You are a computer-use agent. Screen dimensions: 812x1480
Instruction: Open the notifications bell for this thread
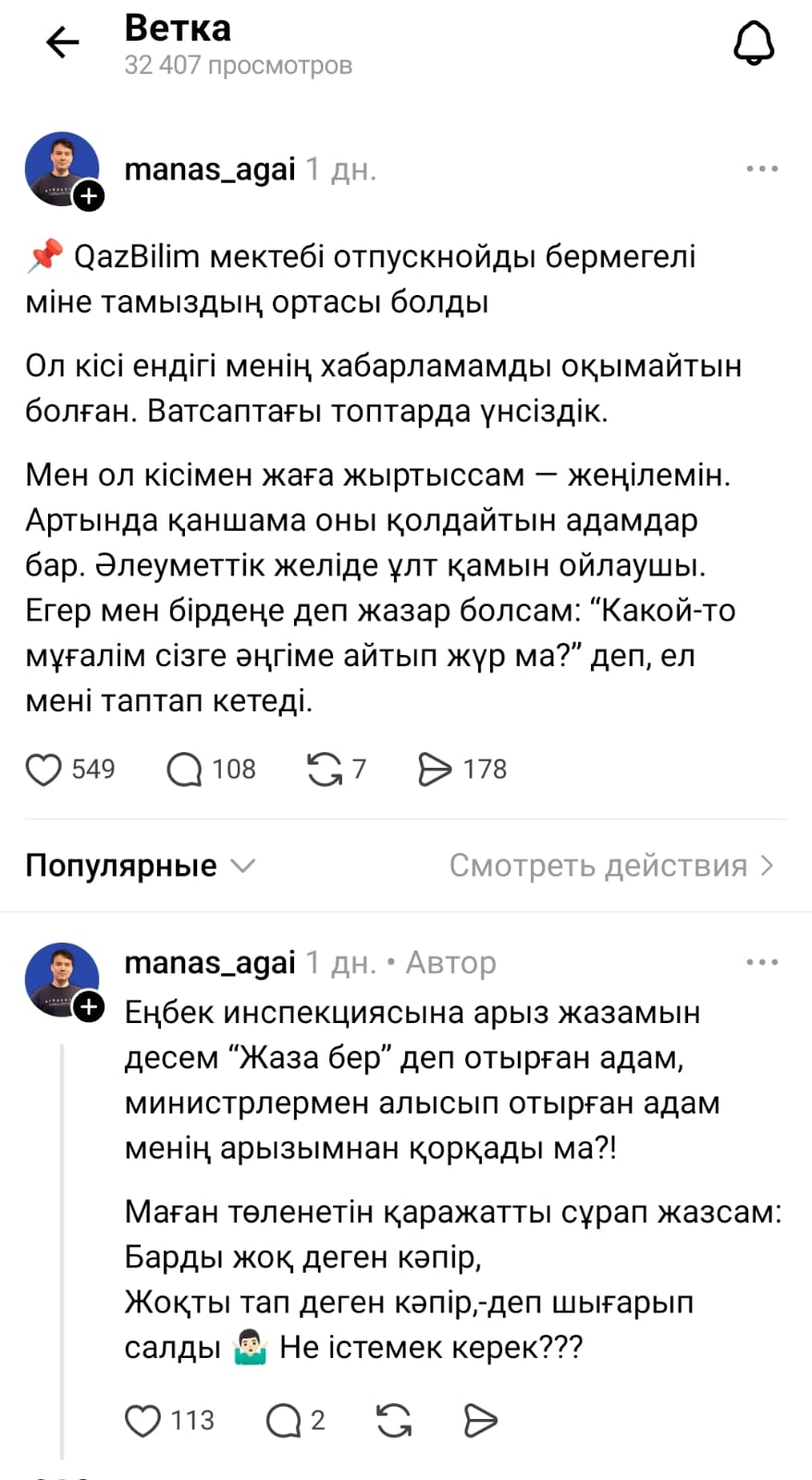(x=754, y=43)
